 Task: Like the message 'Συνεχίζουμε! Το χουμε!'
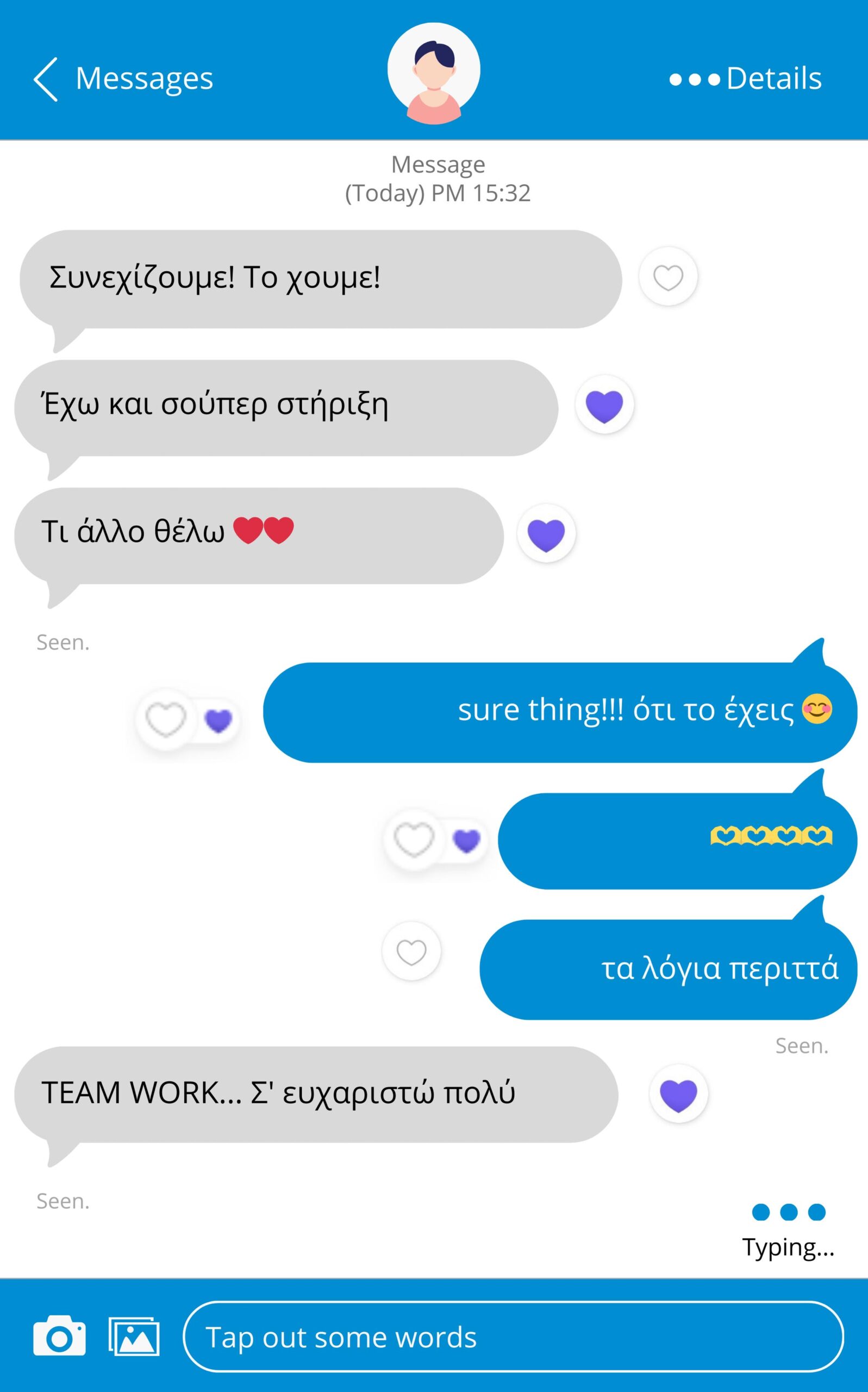(x=668, y=277)
